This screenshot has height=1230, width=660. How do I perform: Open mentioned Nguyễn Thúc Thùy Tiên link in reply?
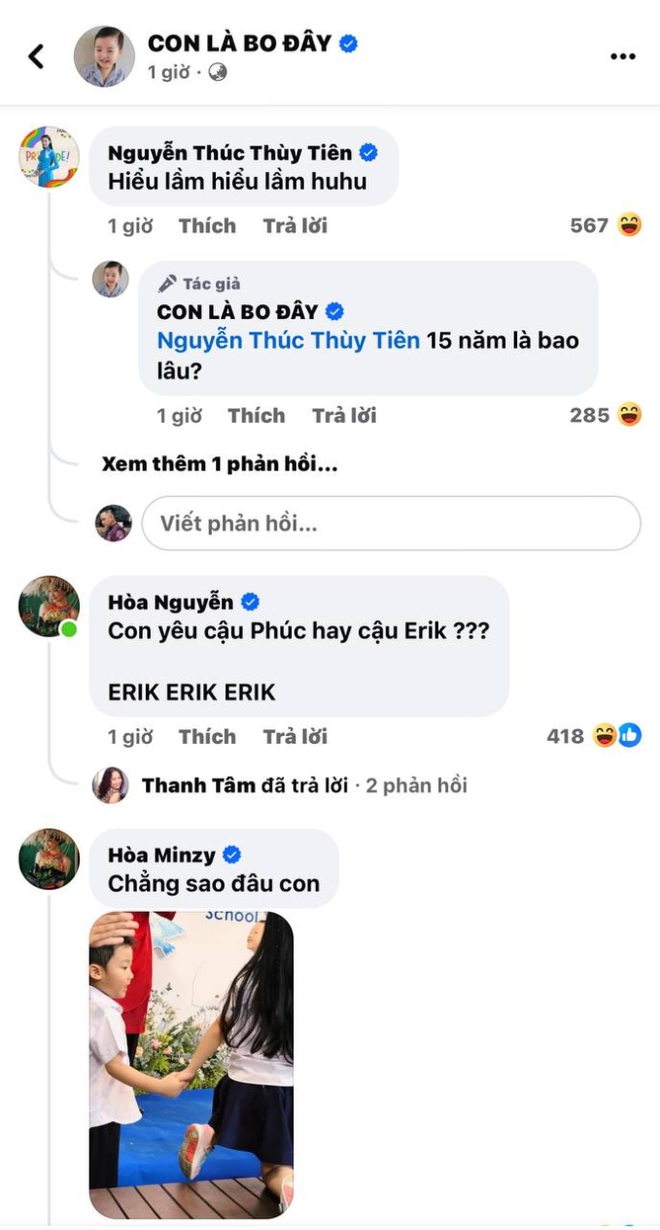click(288, 341)
